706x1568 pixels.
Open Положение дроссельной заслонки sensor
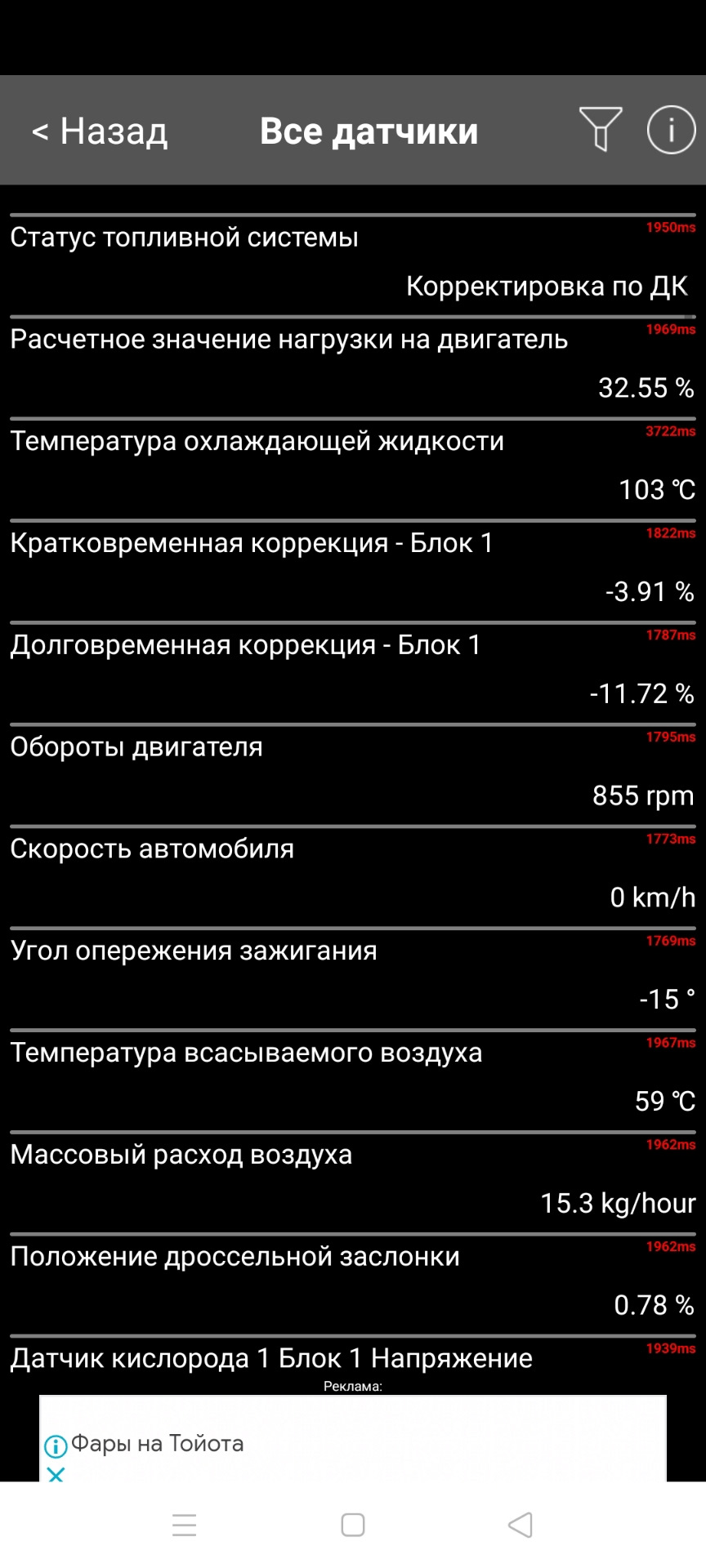351,1280
